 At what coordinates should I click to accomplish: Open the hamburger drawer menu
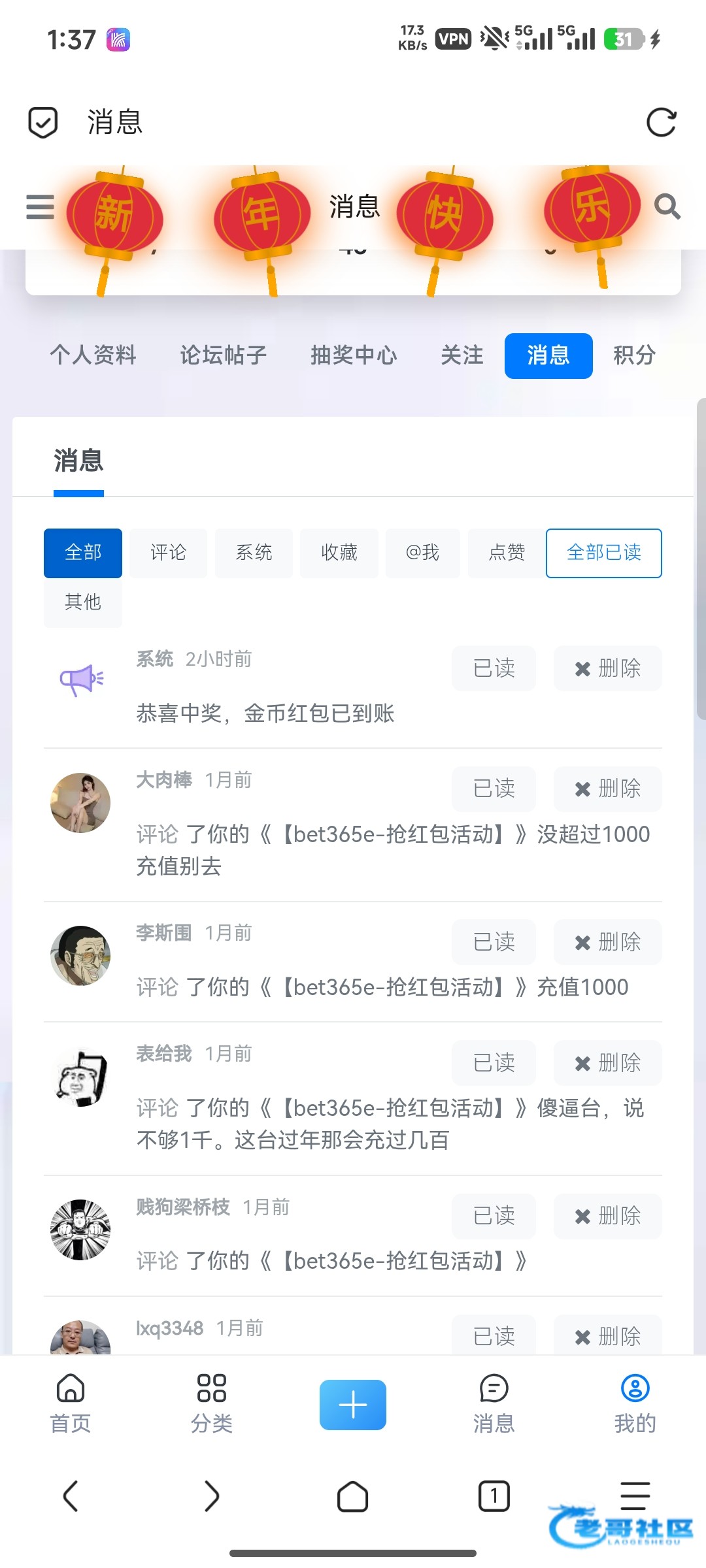click(40, 207)
